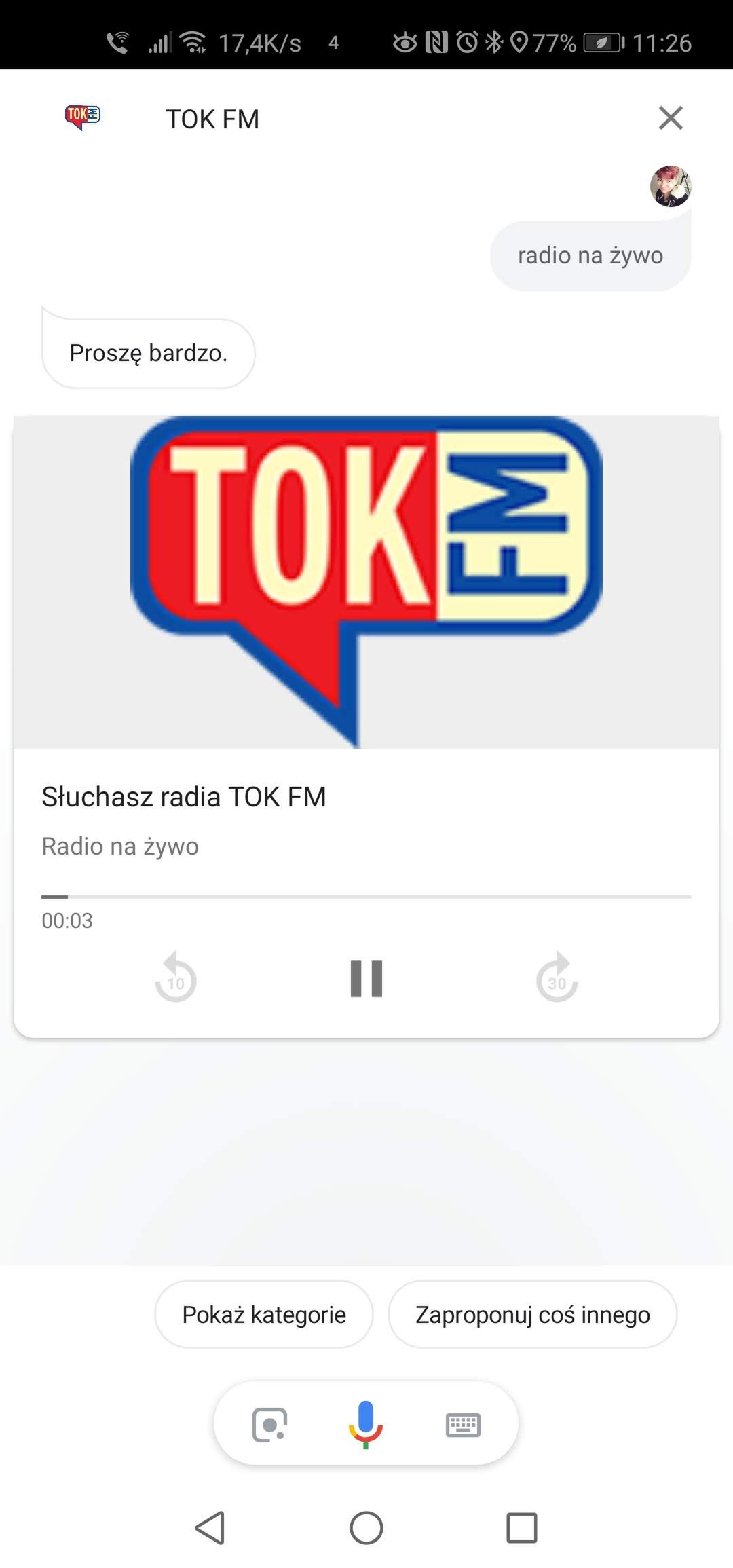Select Zaproponuj coś innego suggestion
The image size is (733, 1568).
tap(533, 1314)
